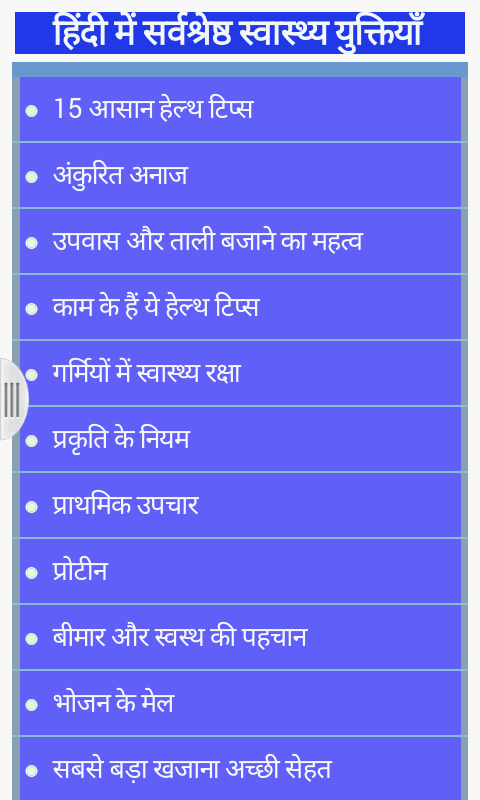View गर्मियों में स्वास्थ्य रक्षा
Screen dimensions: 480x800
[x=240, y=373]
